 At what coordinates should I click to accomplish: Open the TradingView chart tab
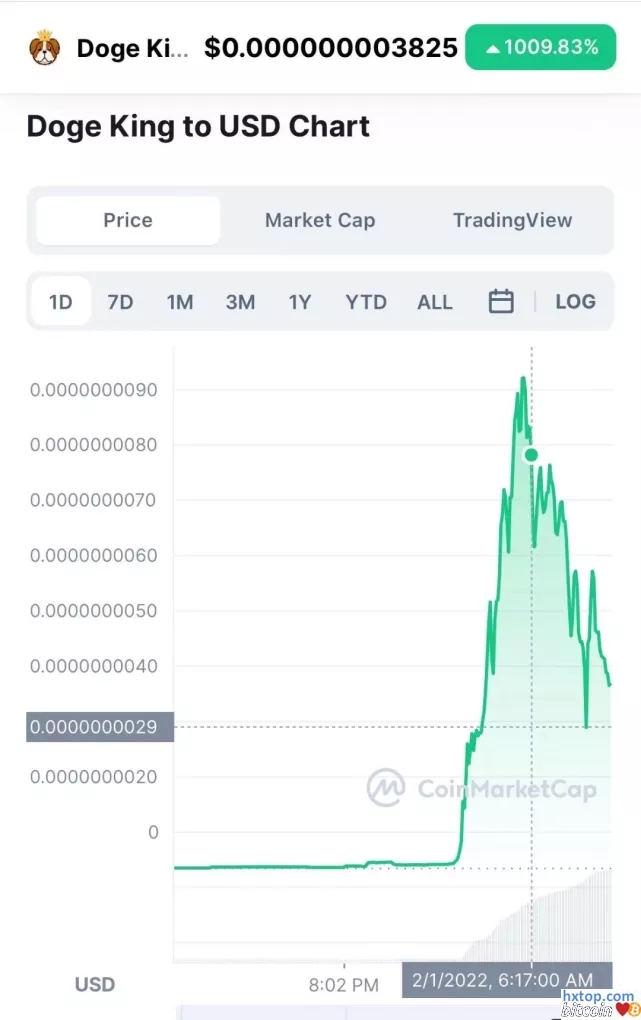(512, 221)
